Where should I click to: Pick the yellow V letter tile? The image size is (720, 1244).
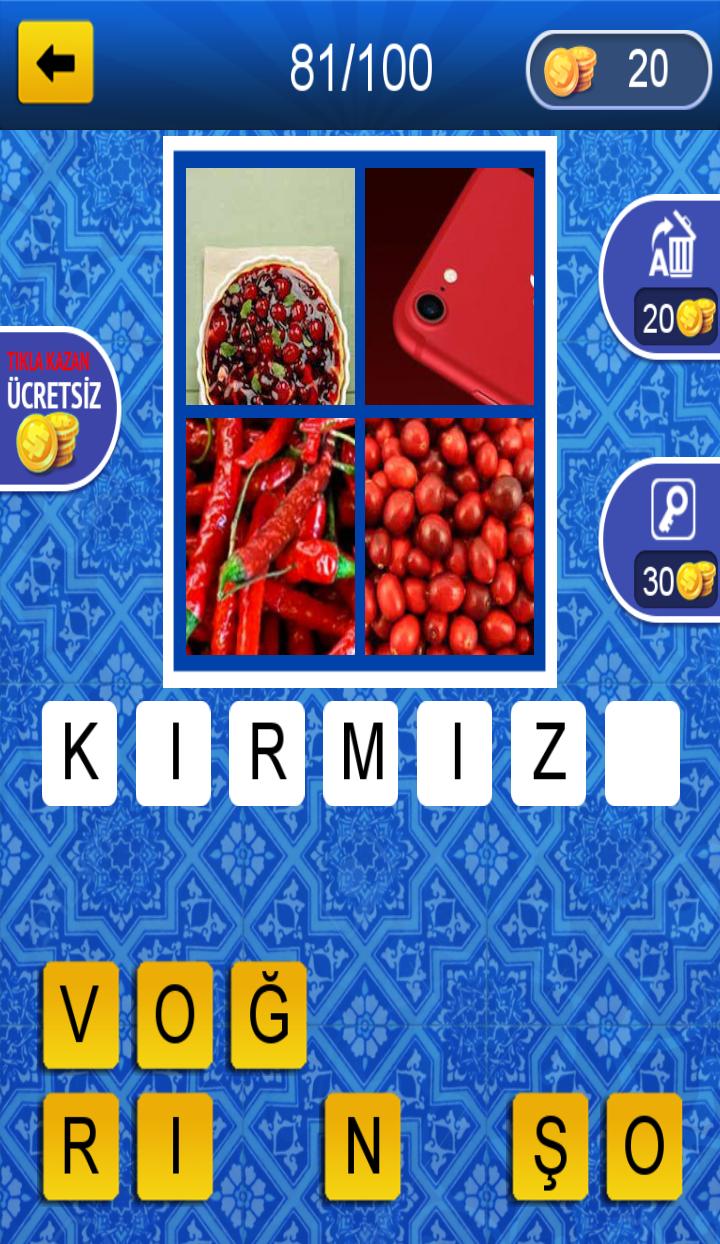click(80, 1014)
